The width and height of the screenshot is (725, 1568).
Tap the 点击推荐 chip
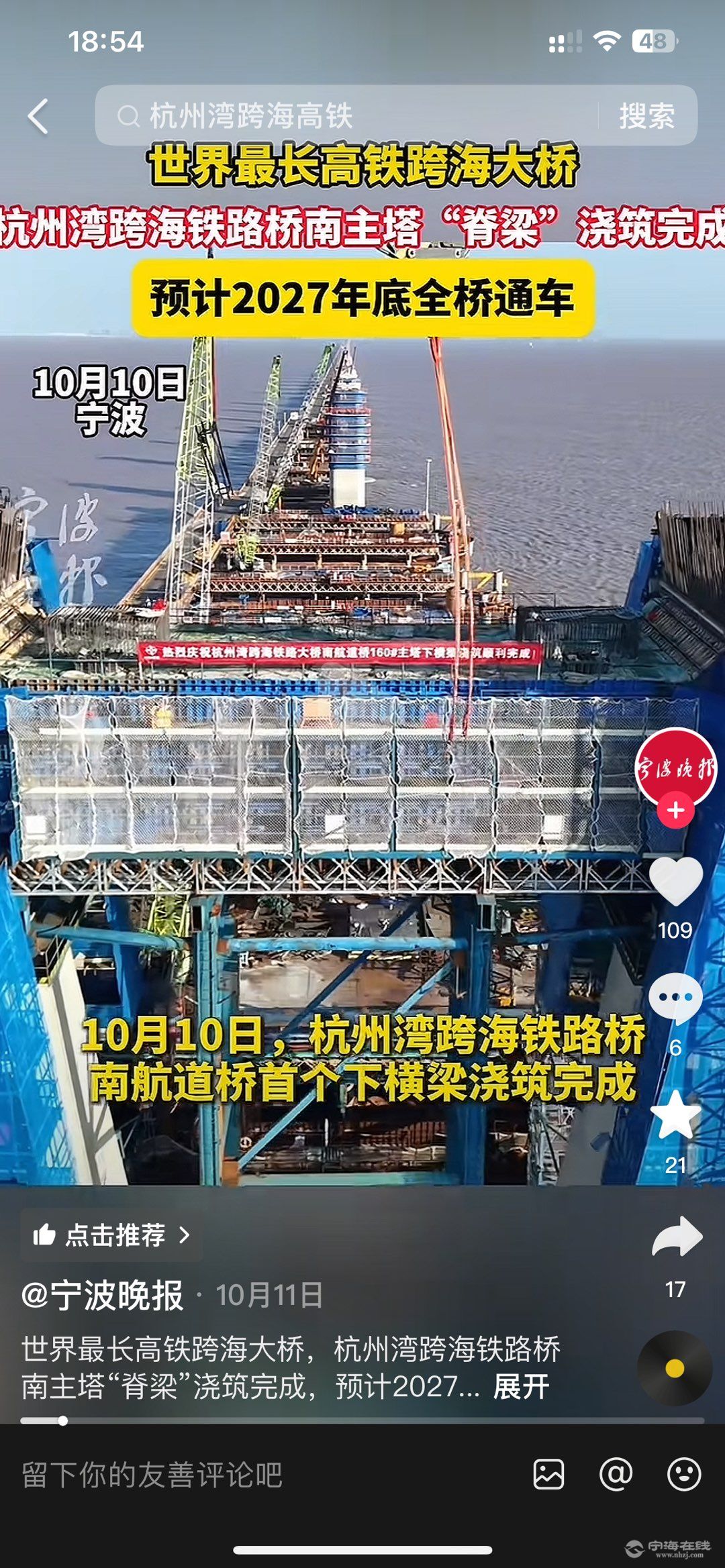(x=111, y=1235)
